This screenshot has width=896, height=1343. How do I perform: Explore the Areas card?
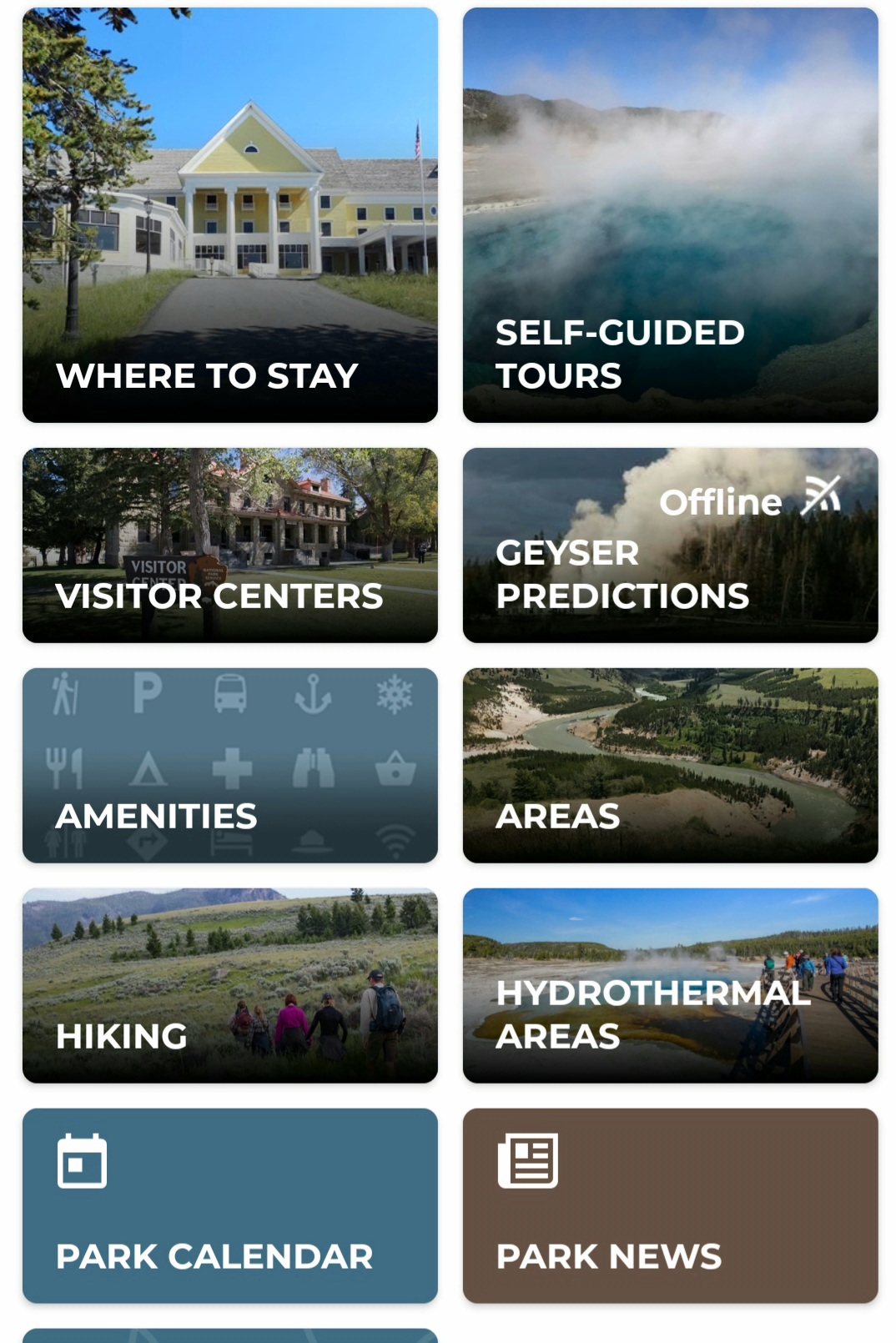click(670, 765)
